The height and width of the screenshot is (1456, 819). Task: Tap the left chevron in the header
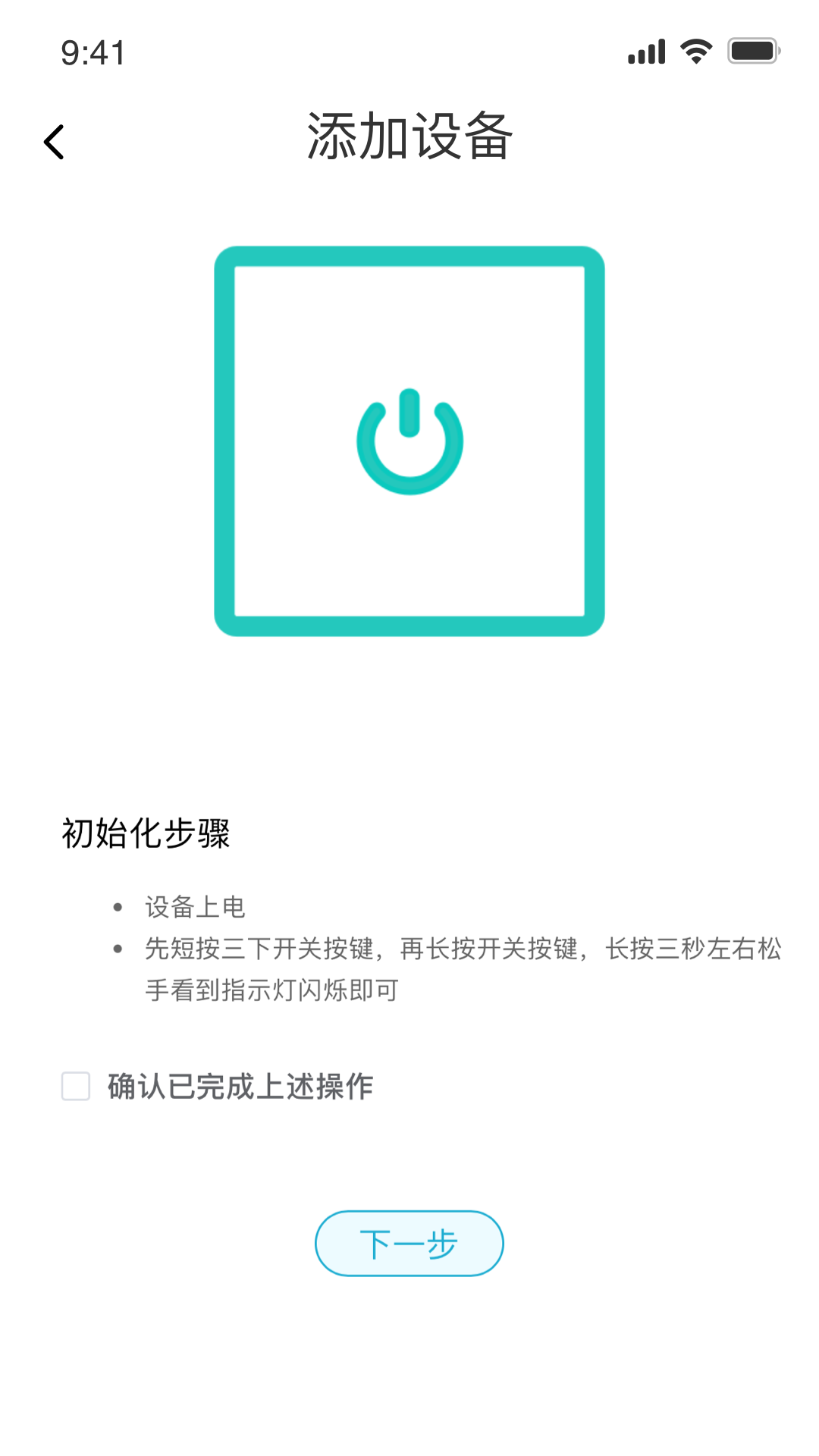(55, 142)
